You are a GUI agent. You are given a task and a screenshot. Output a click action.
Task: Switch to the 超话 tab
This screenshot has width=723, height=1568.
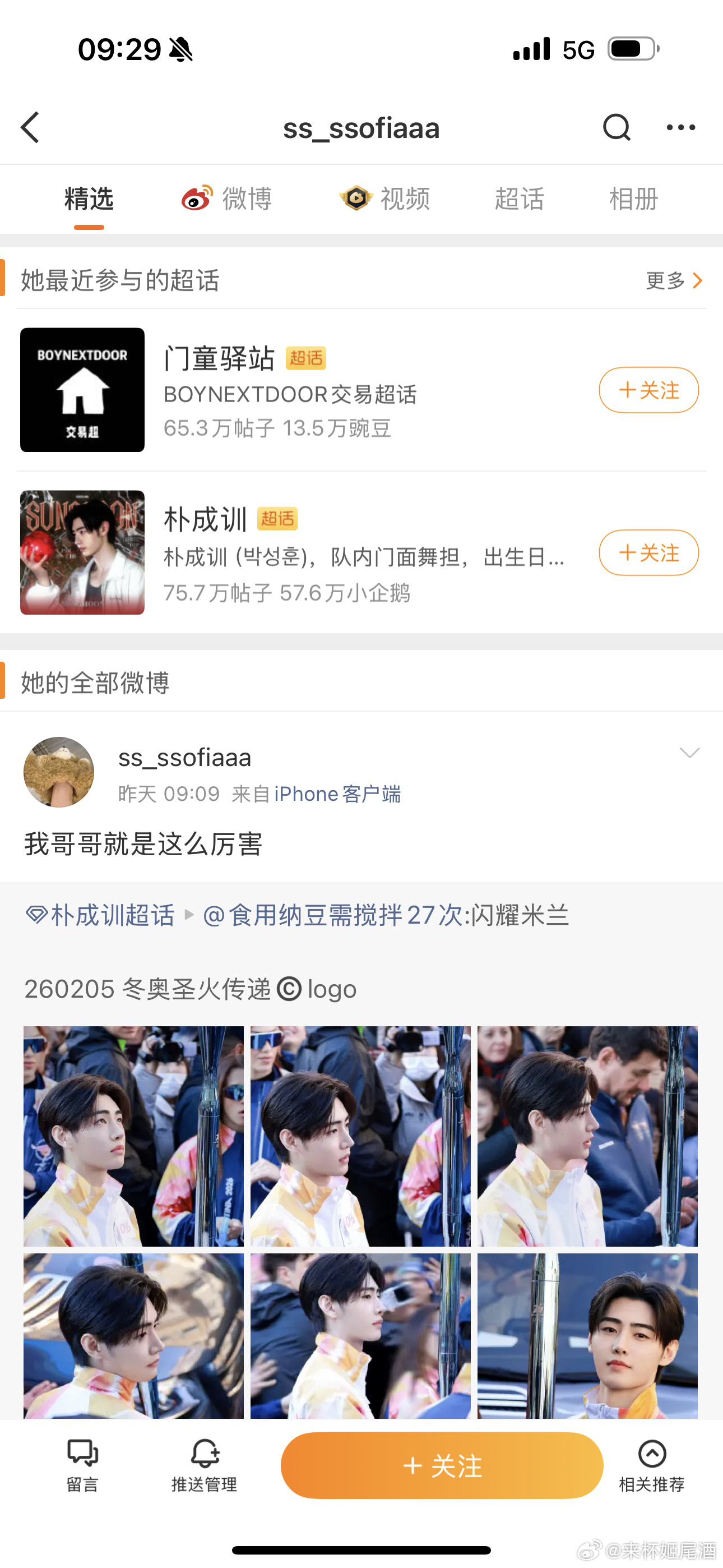518,199
